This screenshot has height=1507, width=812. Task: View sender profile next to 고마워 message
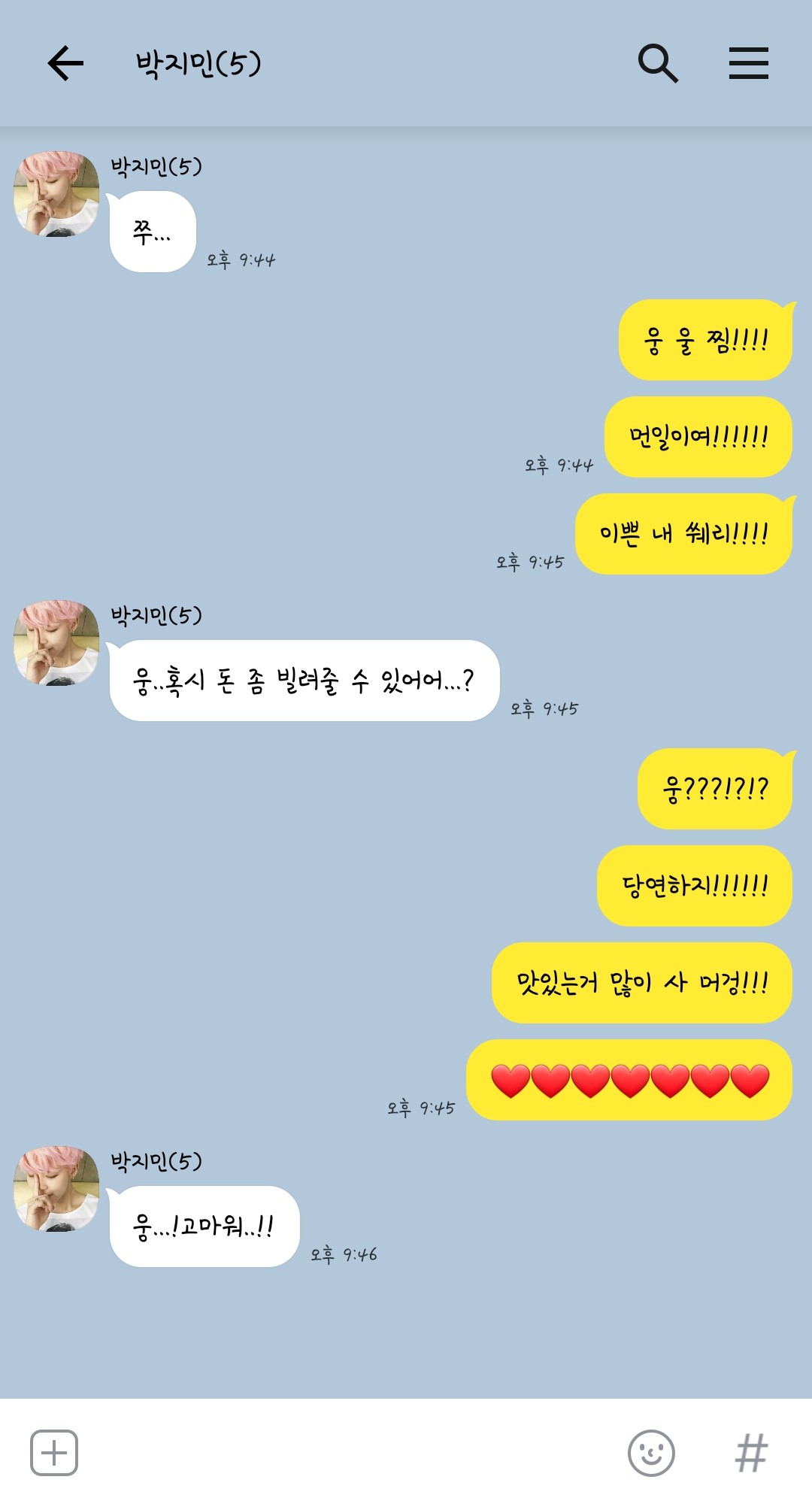pyautogui.click(x=56, y=1189)
